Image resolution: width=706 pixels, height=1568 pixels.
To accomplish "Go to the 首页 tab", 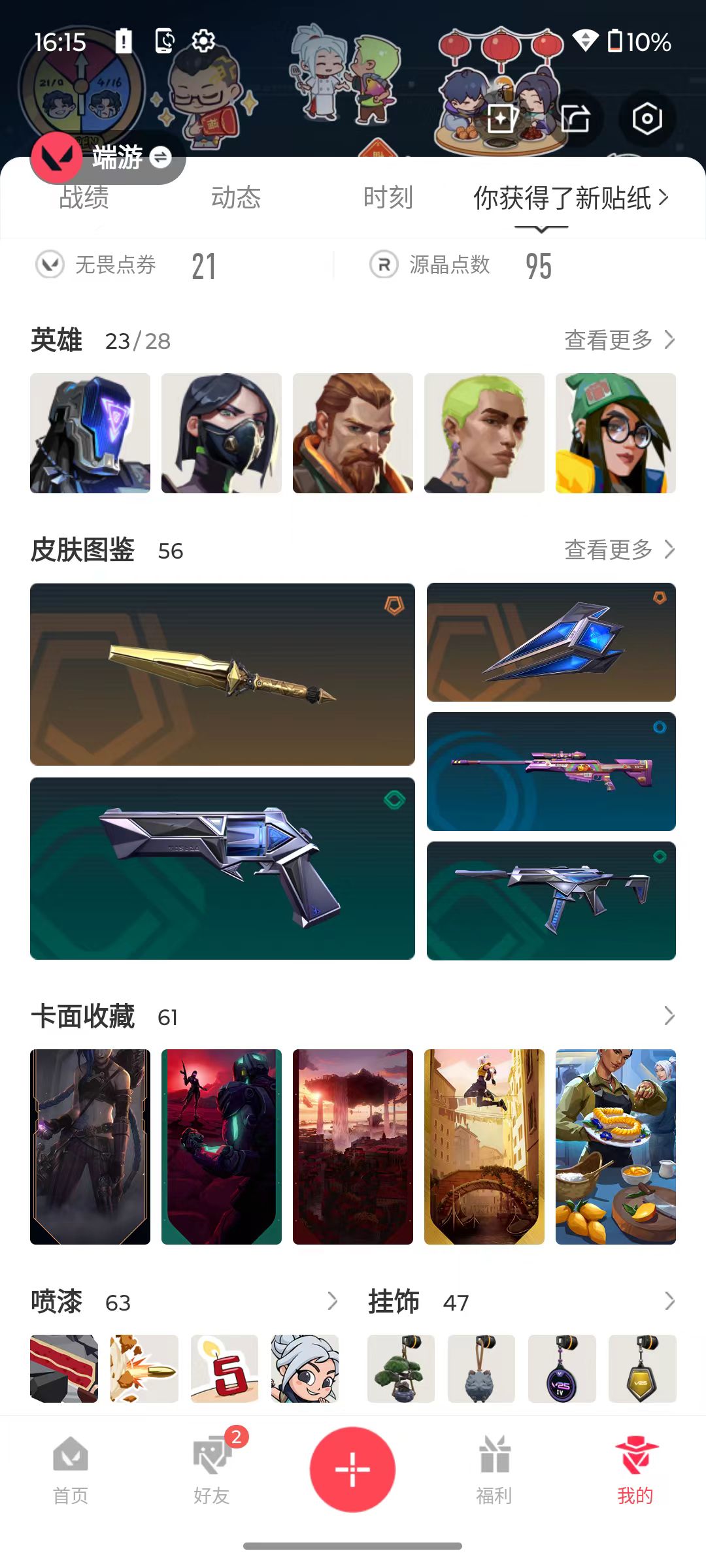I will tap(71, 1470).
